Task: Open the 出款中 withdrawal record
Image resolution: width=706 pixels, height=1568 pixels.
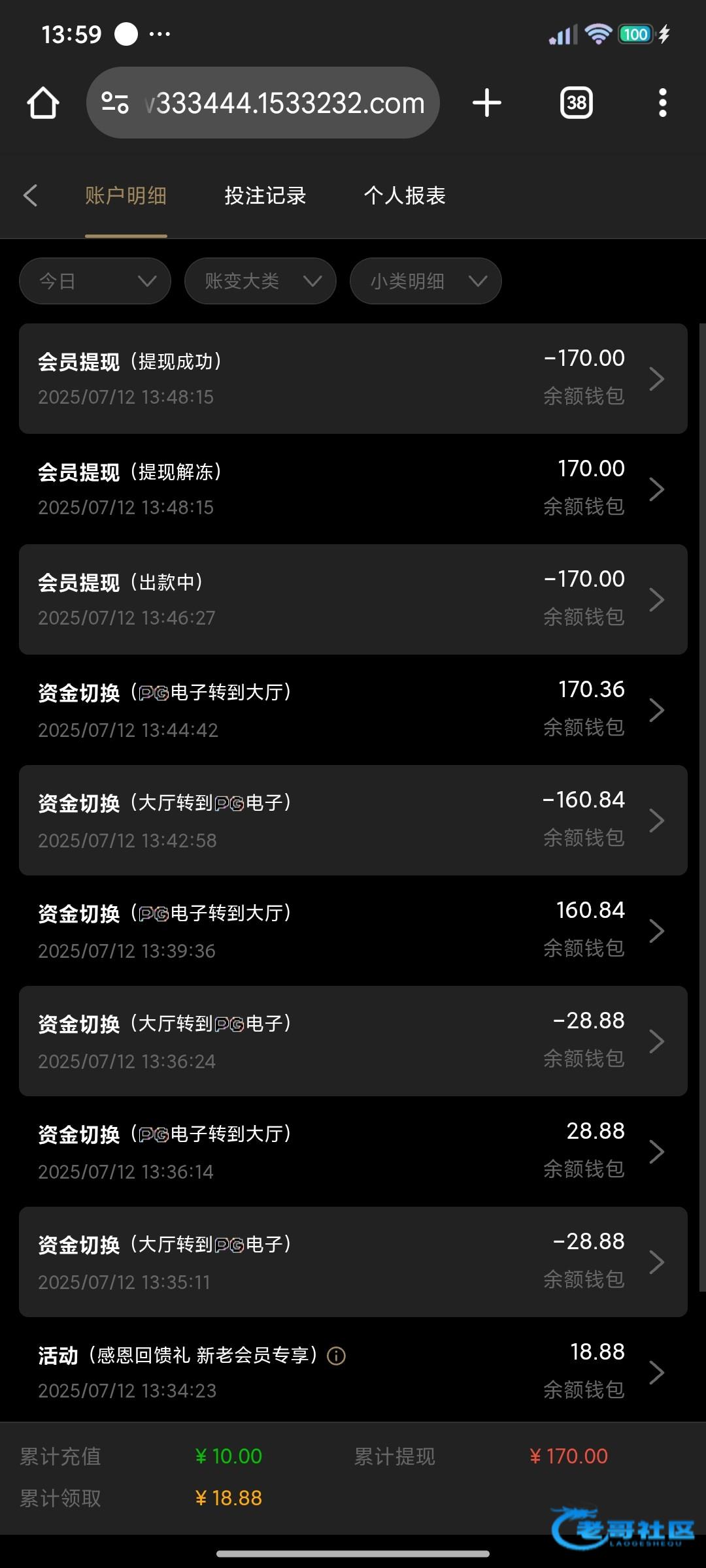Action: 353,599
